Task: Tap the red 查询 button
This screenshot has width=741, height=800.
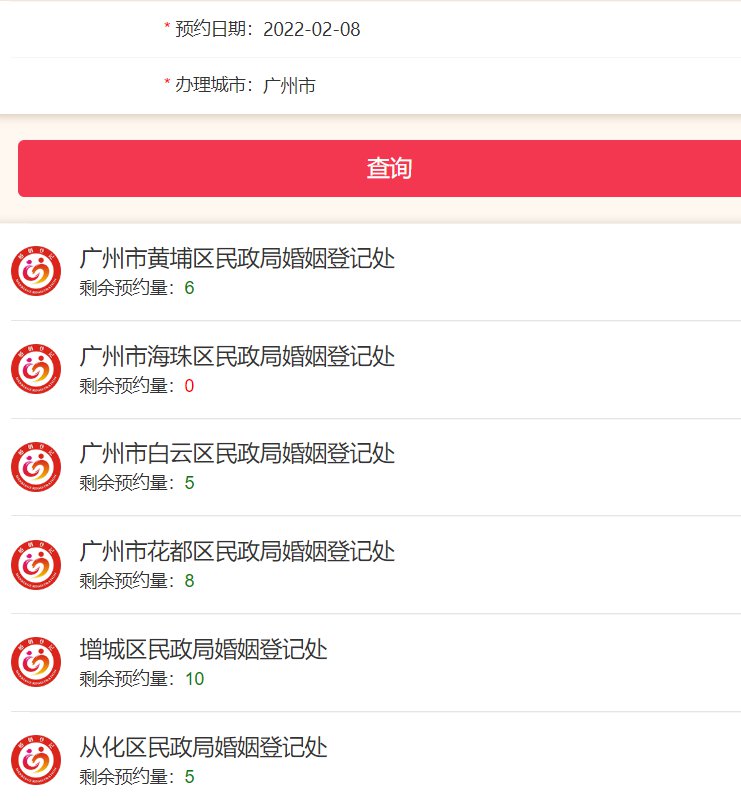Action: (388, 168)
